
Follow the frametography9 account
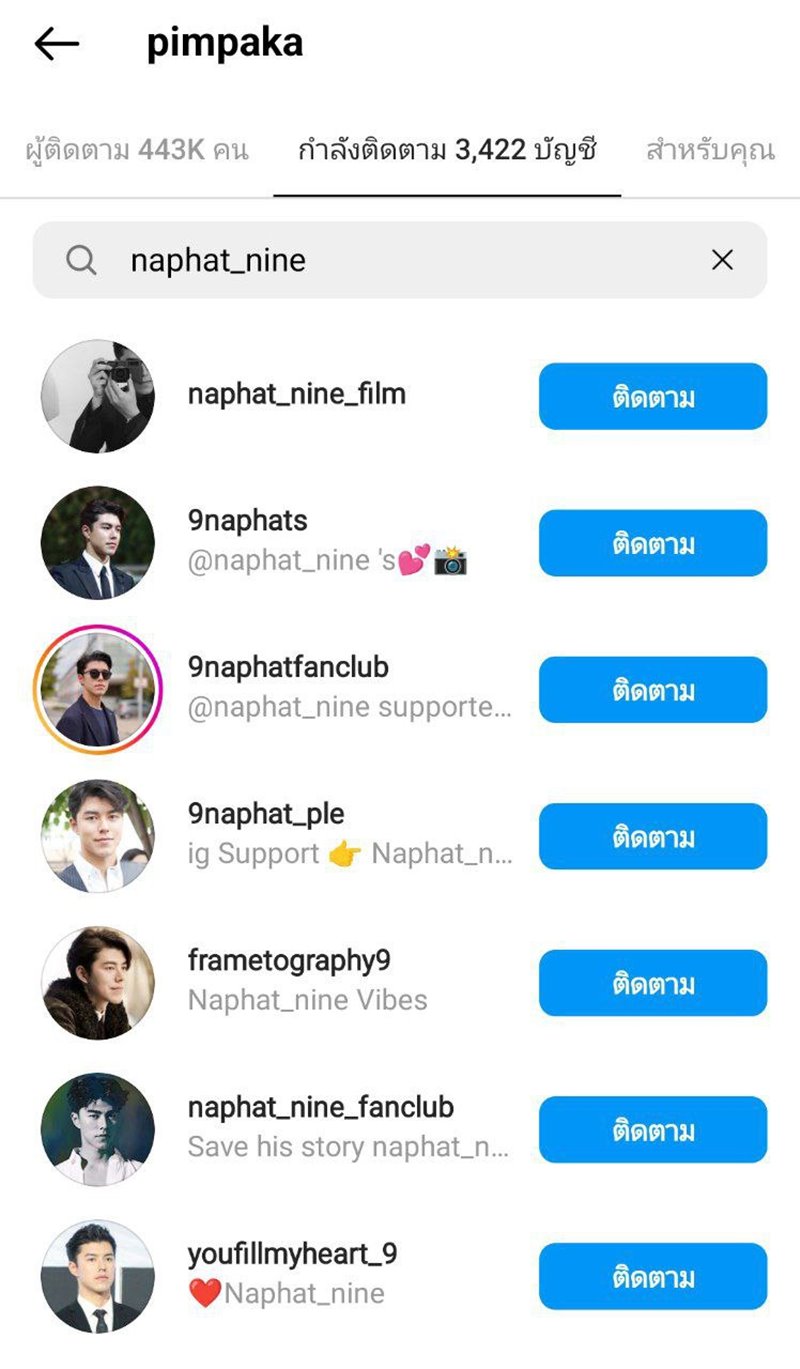click(x=652, y=983)
